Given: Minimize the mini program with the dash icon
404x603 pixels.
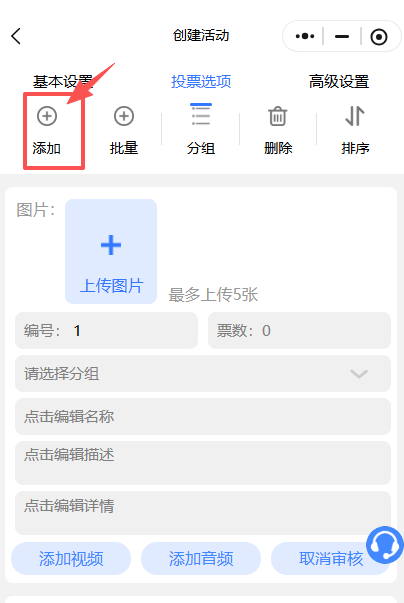Looking at the screenshot, I should (341, 37).
